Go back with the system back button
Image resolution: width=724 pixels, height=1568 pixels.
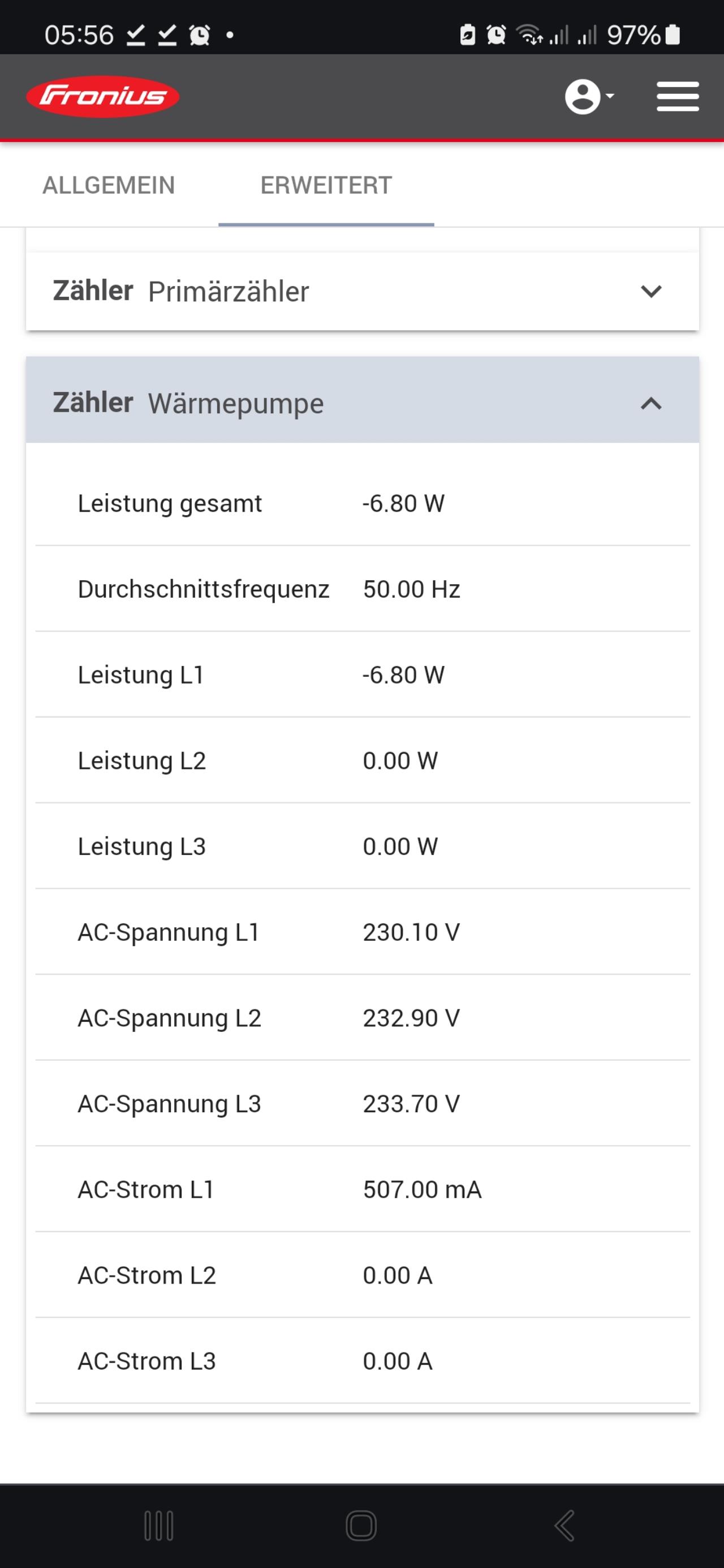tap(564, 1526)
